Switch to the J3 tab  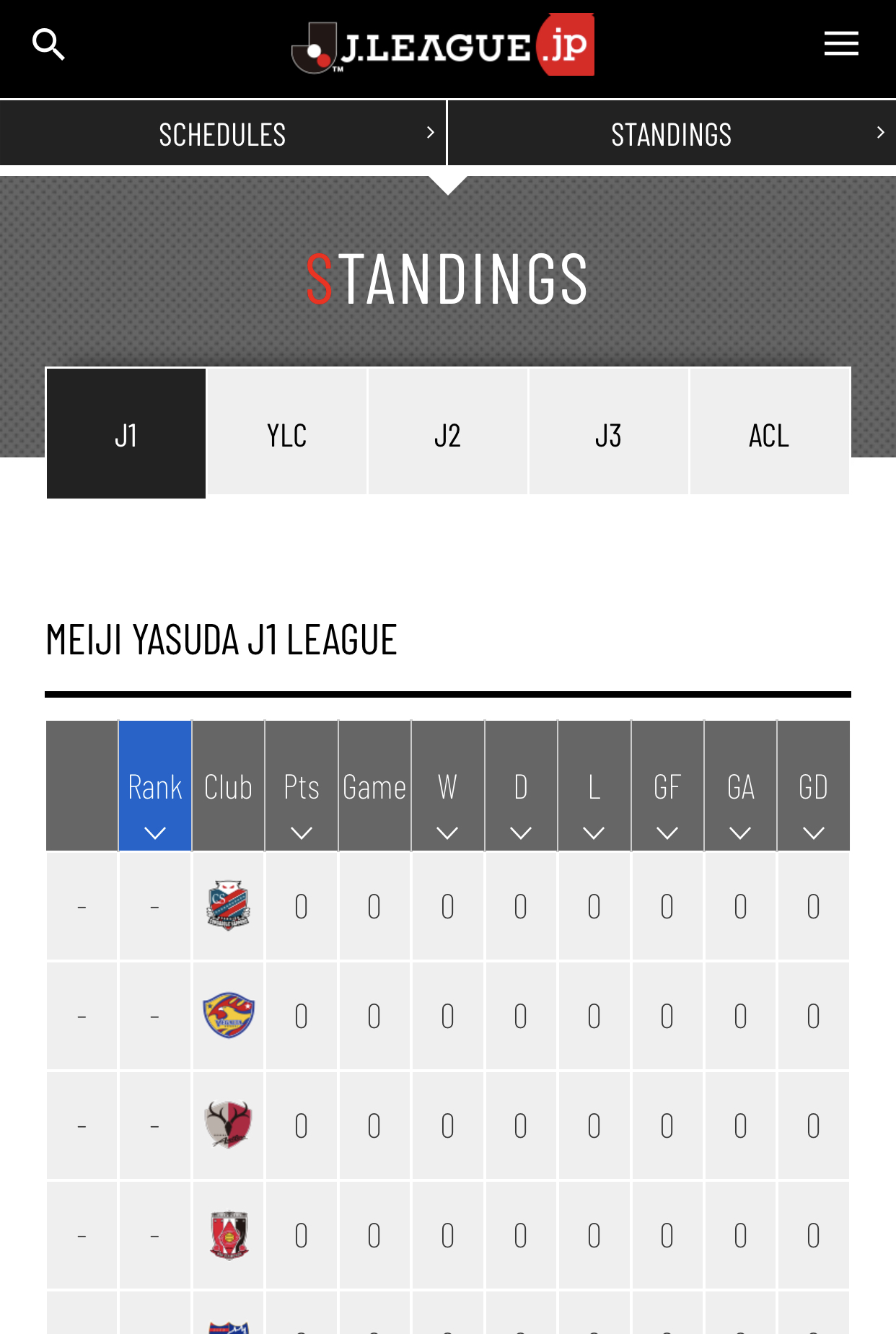click(609, 434)
